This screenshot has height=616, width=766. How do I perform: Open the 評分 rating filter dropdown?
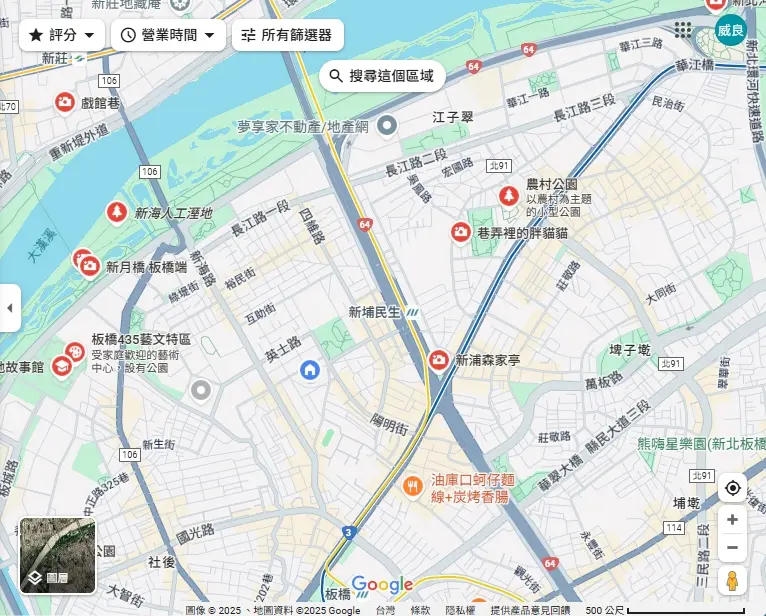[62, 35]
